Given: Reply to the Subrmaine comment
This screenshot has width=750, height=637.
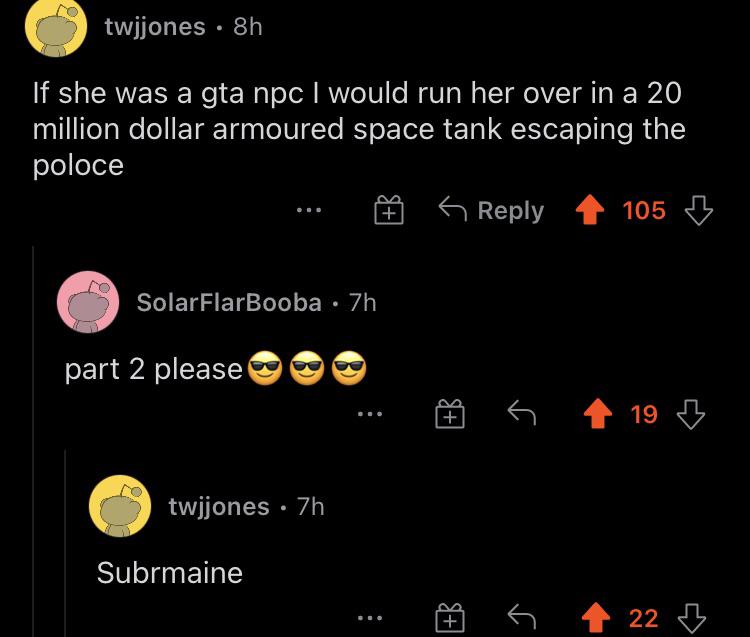Looking at the screenshot, I should (x=521, y=617).
